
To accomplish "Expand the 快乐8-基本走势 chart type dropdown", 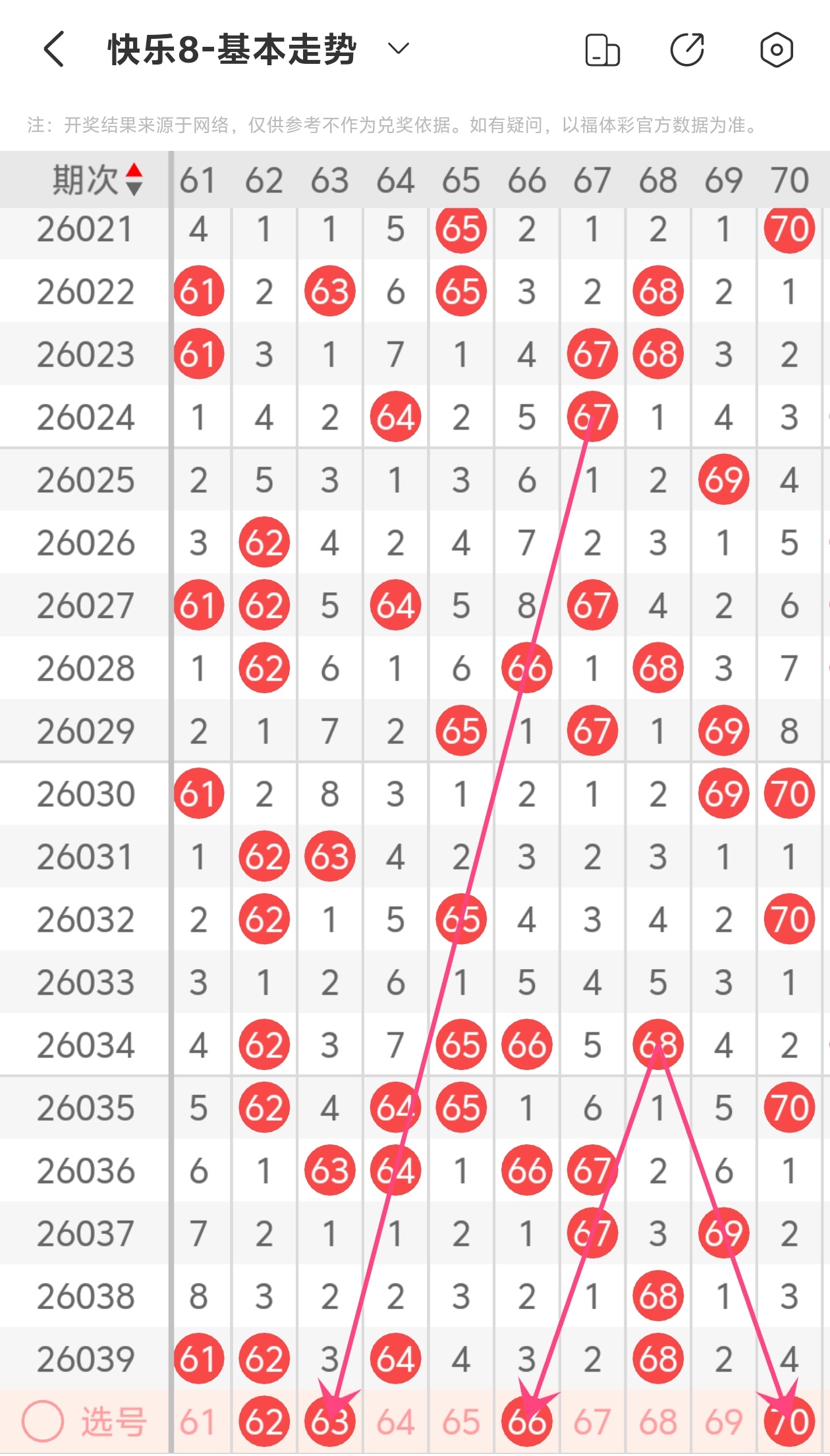I will tap(399, 48).
